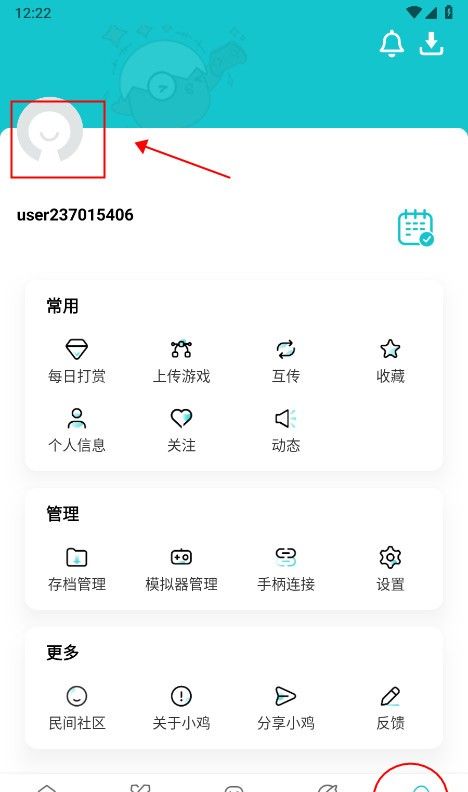Image resolution: width=468 pixels, height=792 pixels.
Task: Open 互传 transfer
Action: point(286,361)
